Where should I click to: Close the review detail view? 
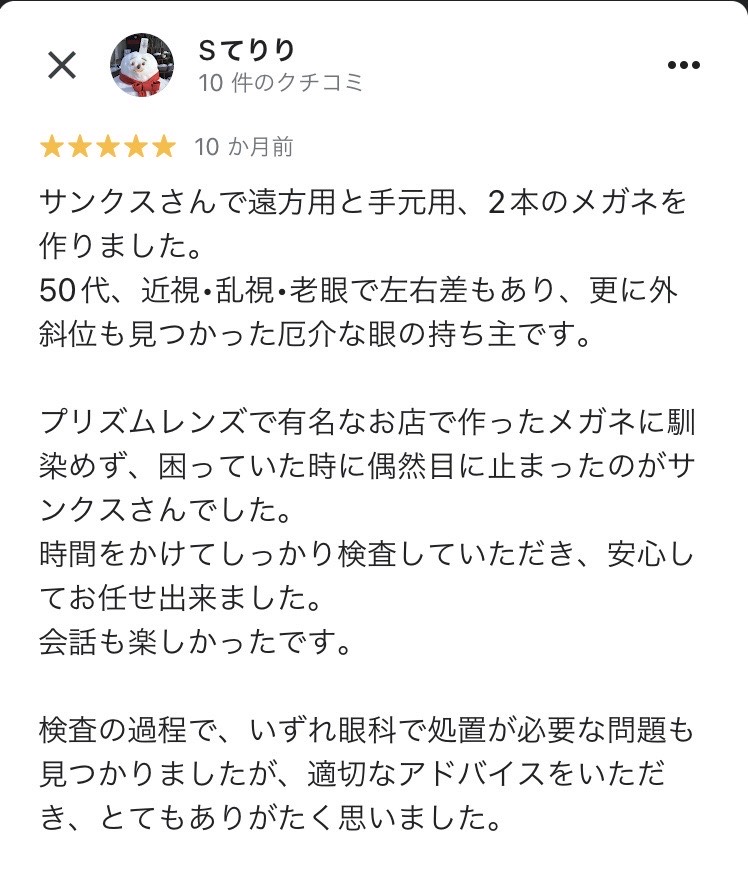coord(62,66)
